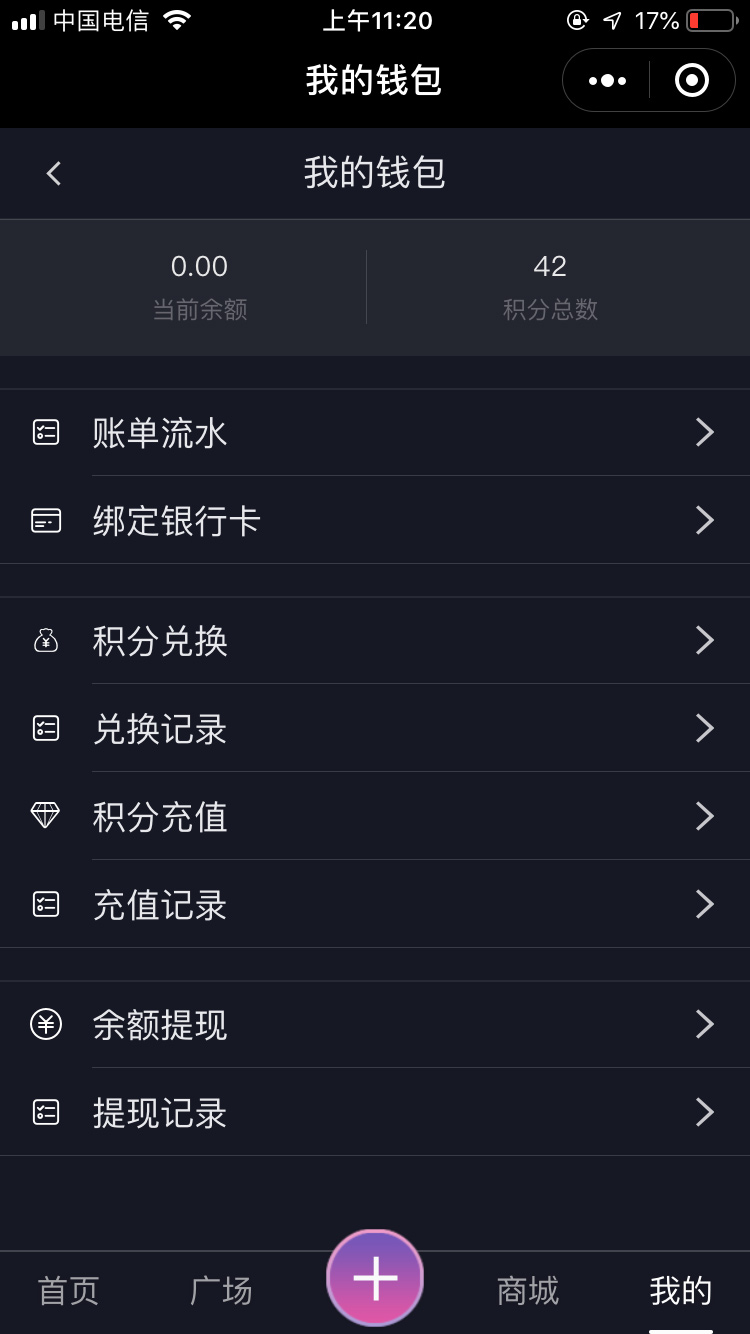Close the mini program via circle icon
The image size is (750, 1334).
click(x=692, y=81)
